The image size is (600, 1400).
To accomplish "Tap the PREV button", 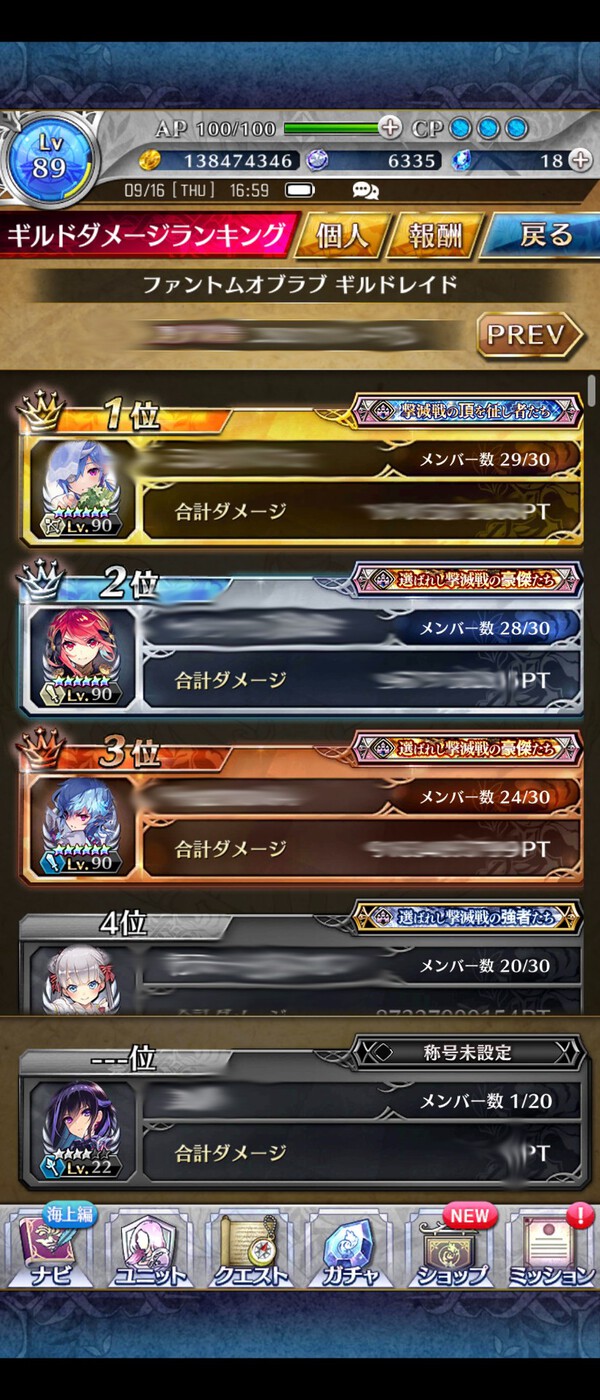I will [x=528, y=335].
